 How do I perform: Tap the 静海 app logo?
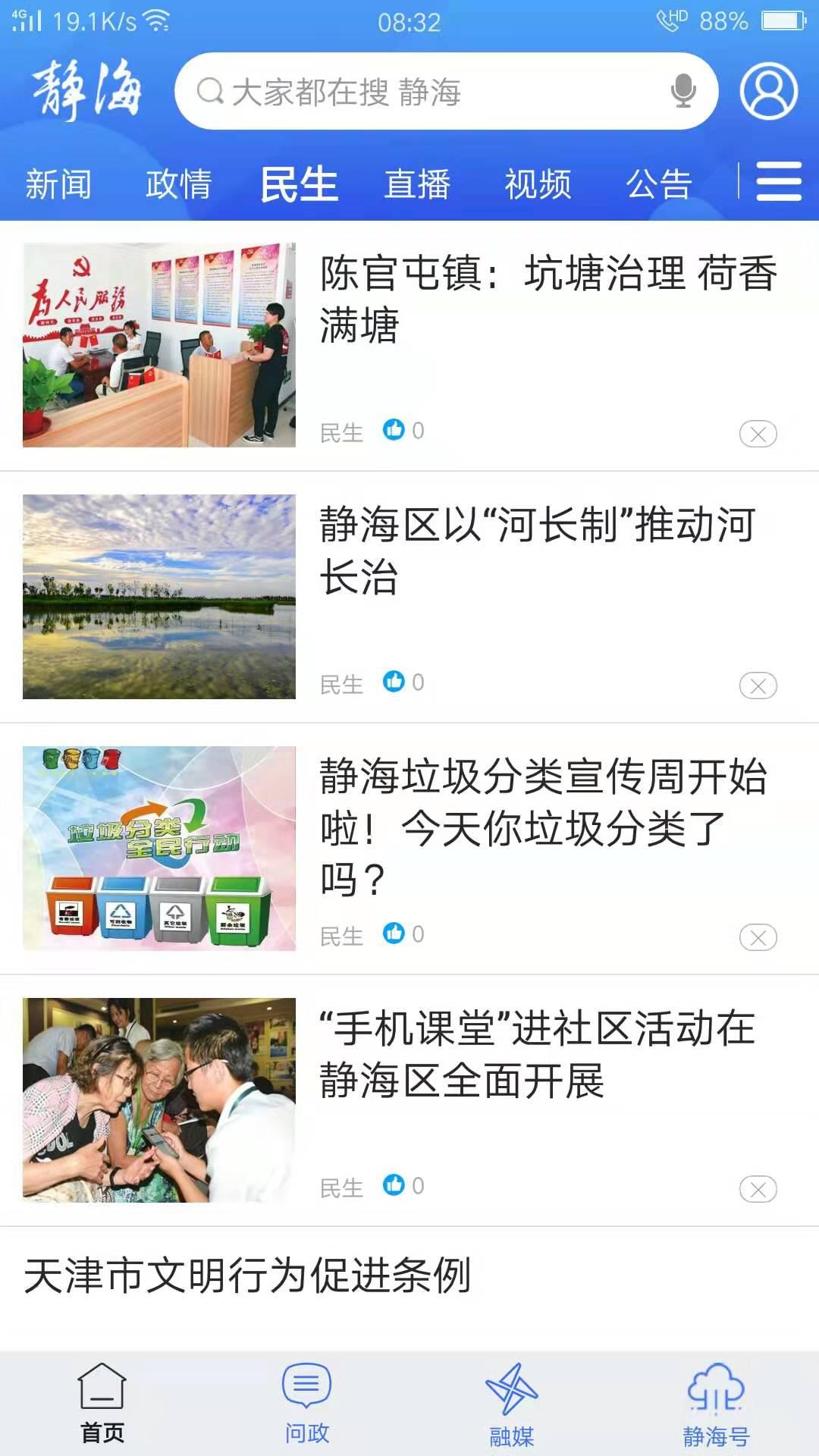pos(87,91)
